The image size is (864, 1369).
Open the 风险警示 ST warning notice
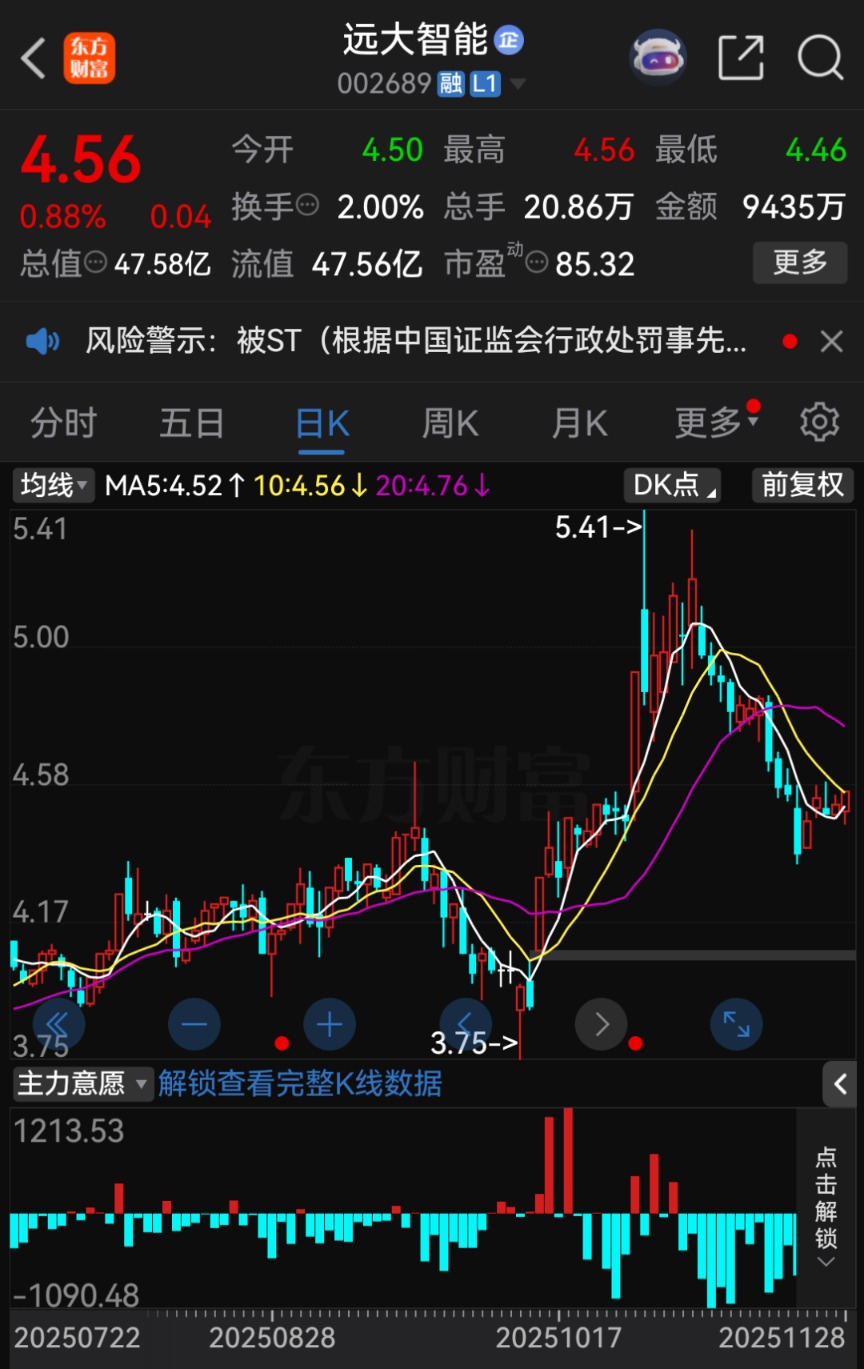coord(415,342)
